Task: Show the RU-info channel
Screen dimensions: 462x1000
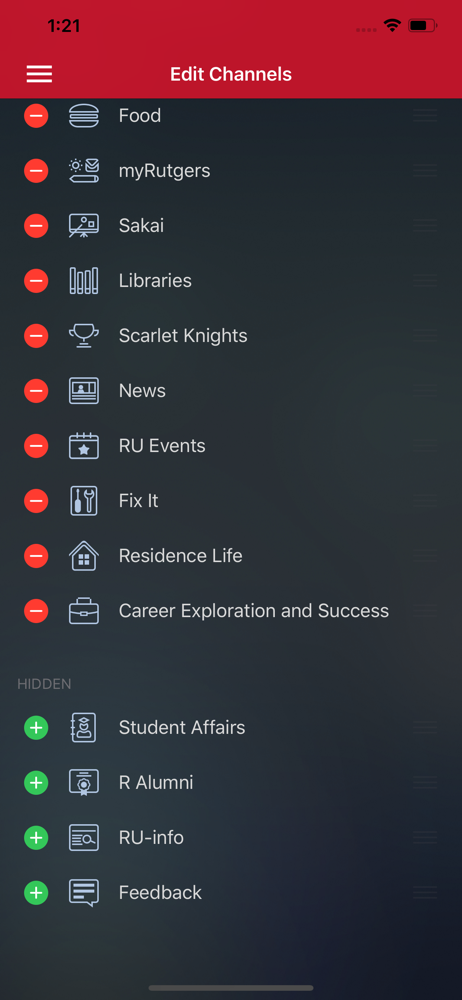Action: (36, 837)
